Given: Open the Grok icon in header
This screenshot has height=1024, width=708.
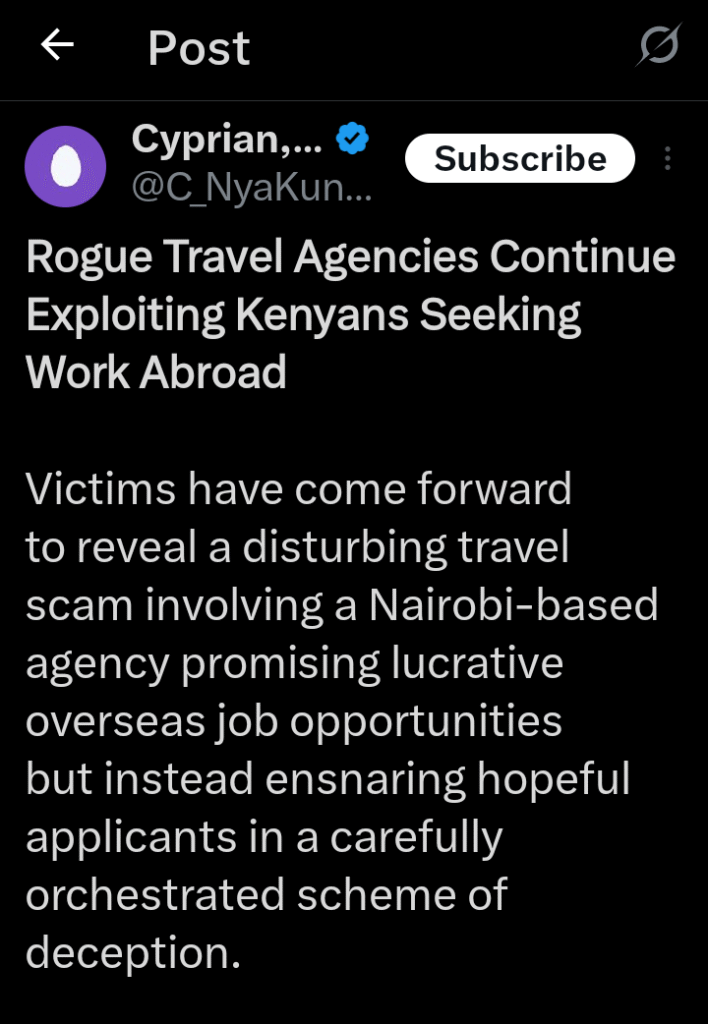Looking at the screenshot, I should pyautogui.click(x=659, y=46).
